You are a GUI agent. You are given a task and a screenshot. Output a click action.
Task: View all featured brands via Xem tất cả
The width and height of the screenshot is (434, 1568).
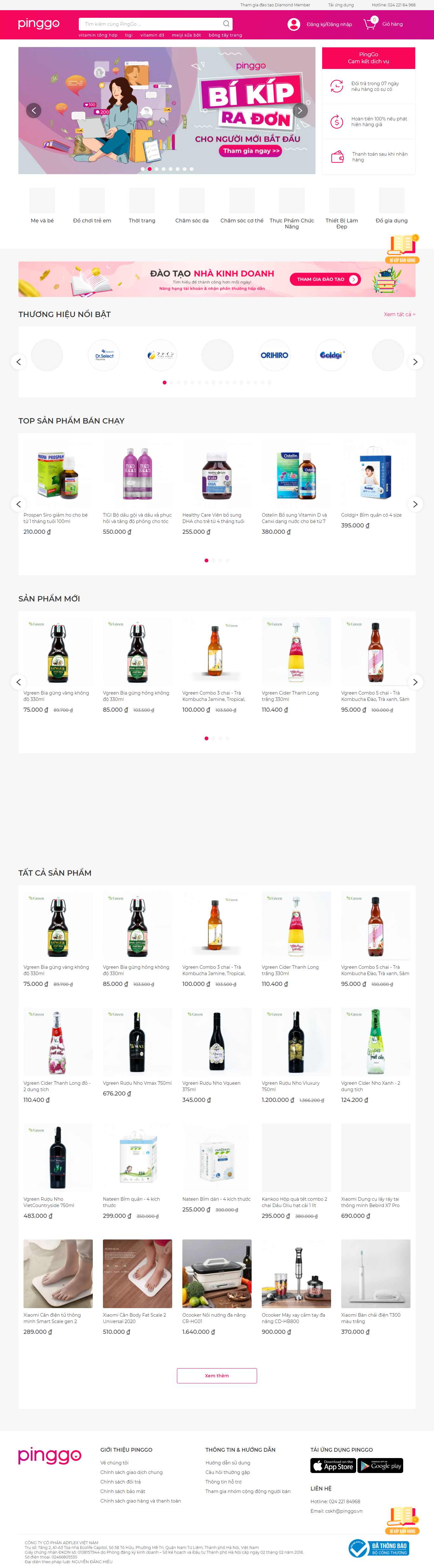click(399, 315)
